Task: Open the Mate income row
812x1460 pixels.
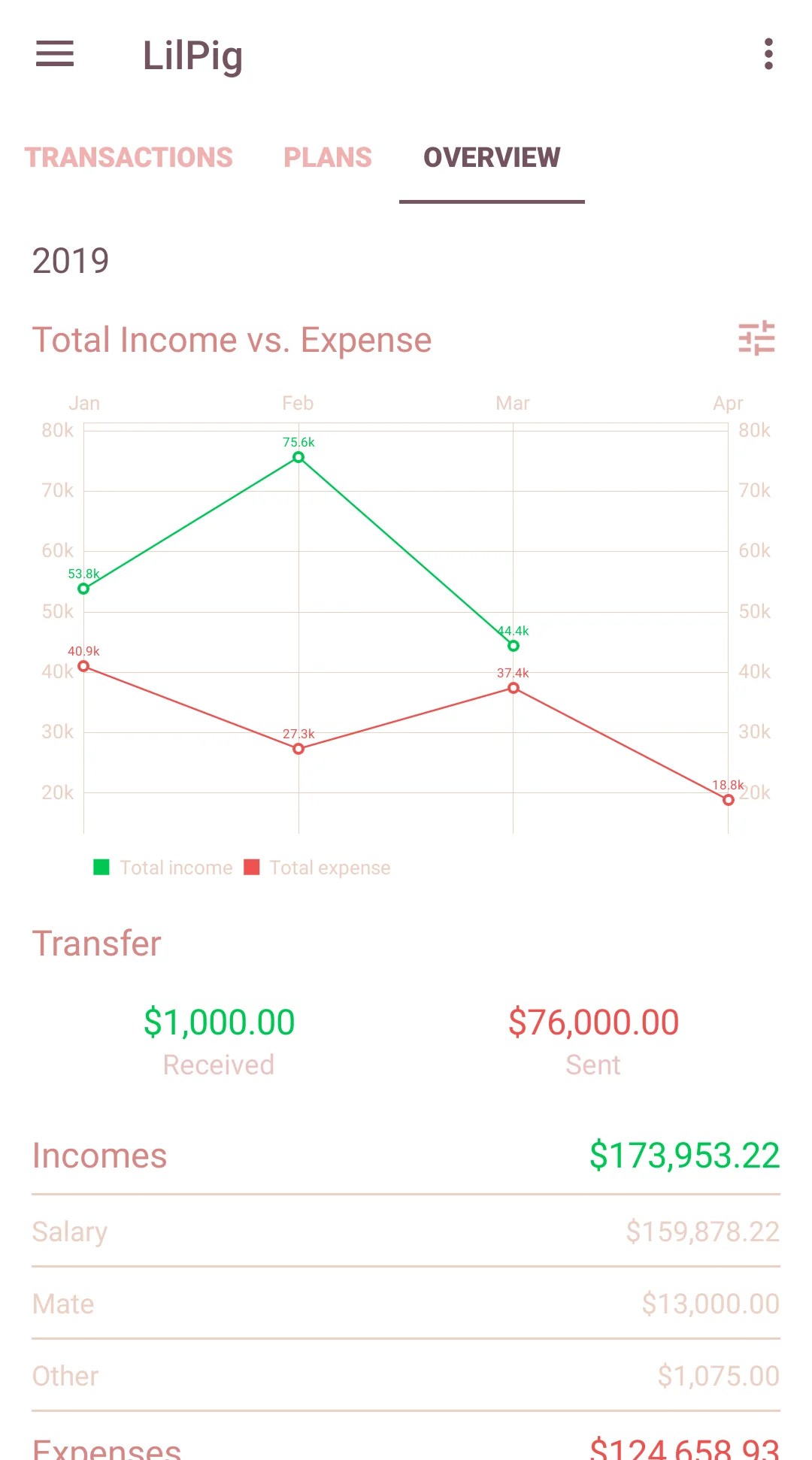Action: pos(406,1304)
